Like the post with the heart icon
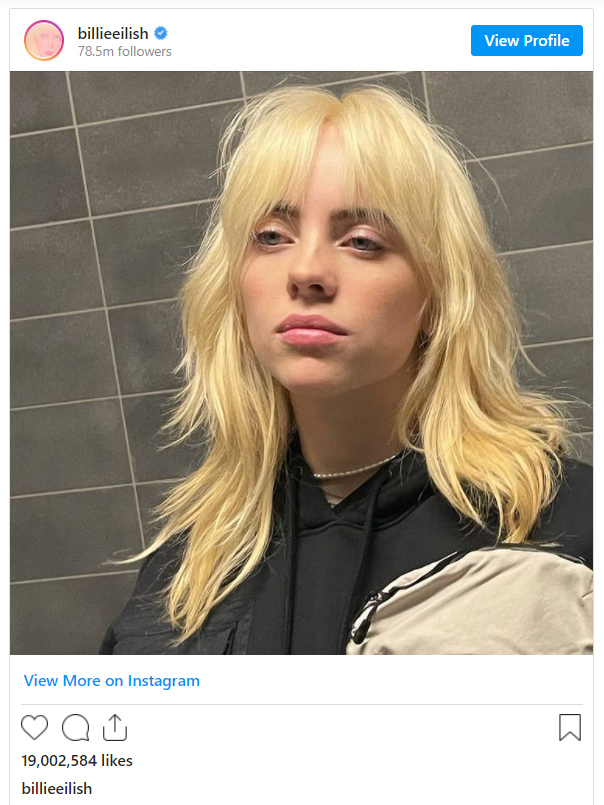 coord(35,727)
